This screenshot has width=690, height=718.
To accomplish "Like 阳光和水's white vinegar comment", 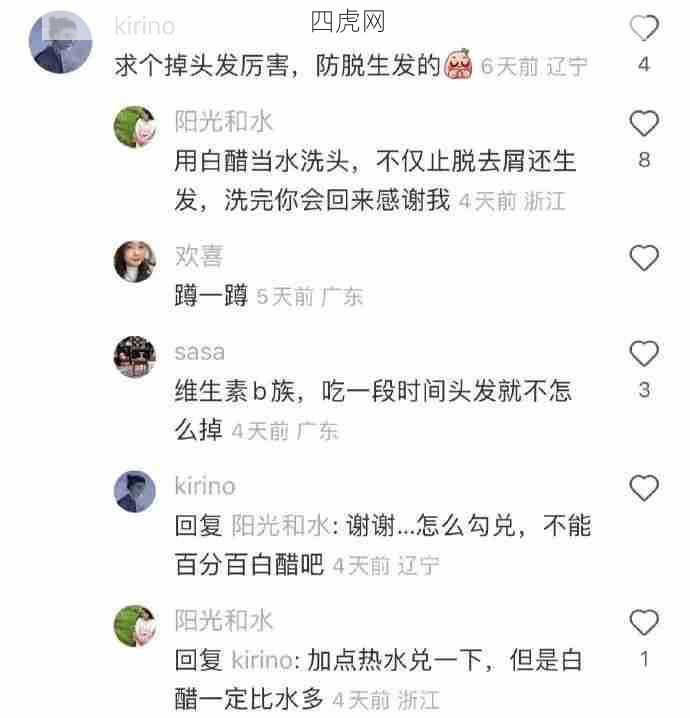I will click(644, 124).
